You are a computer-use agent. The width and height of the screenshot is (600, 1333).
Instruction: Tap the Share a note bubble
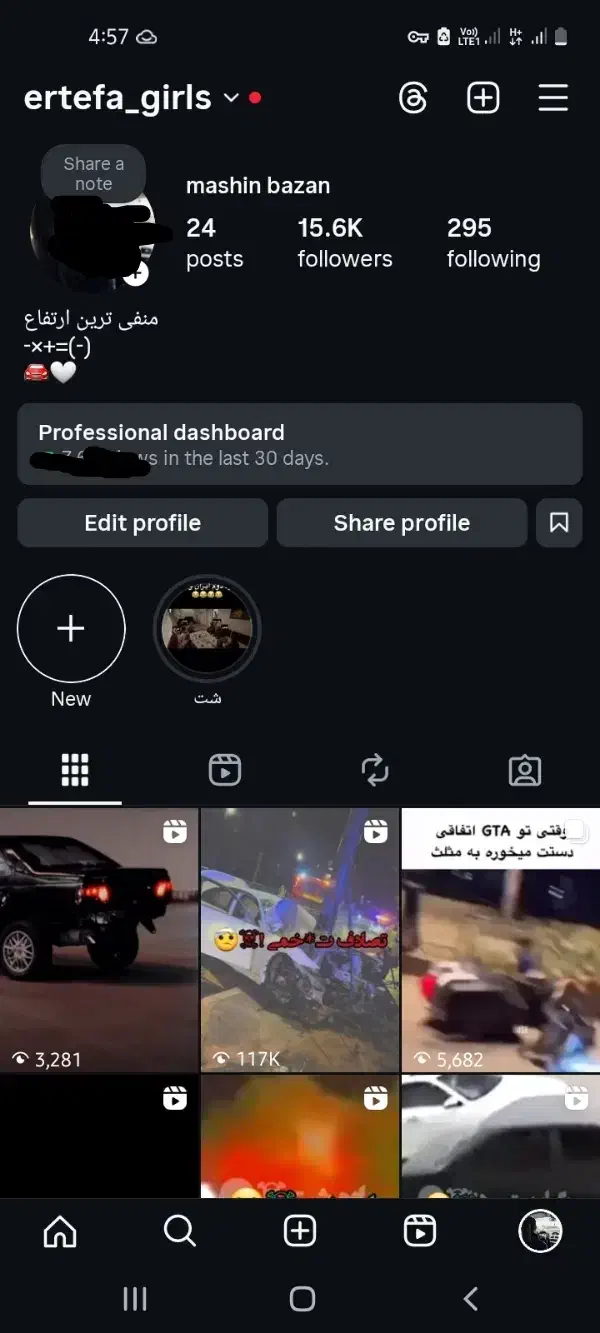pos(93,174)
